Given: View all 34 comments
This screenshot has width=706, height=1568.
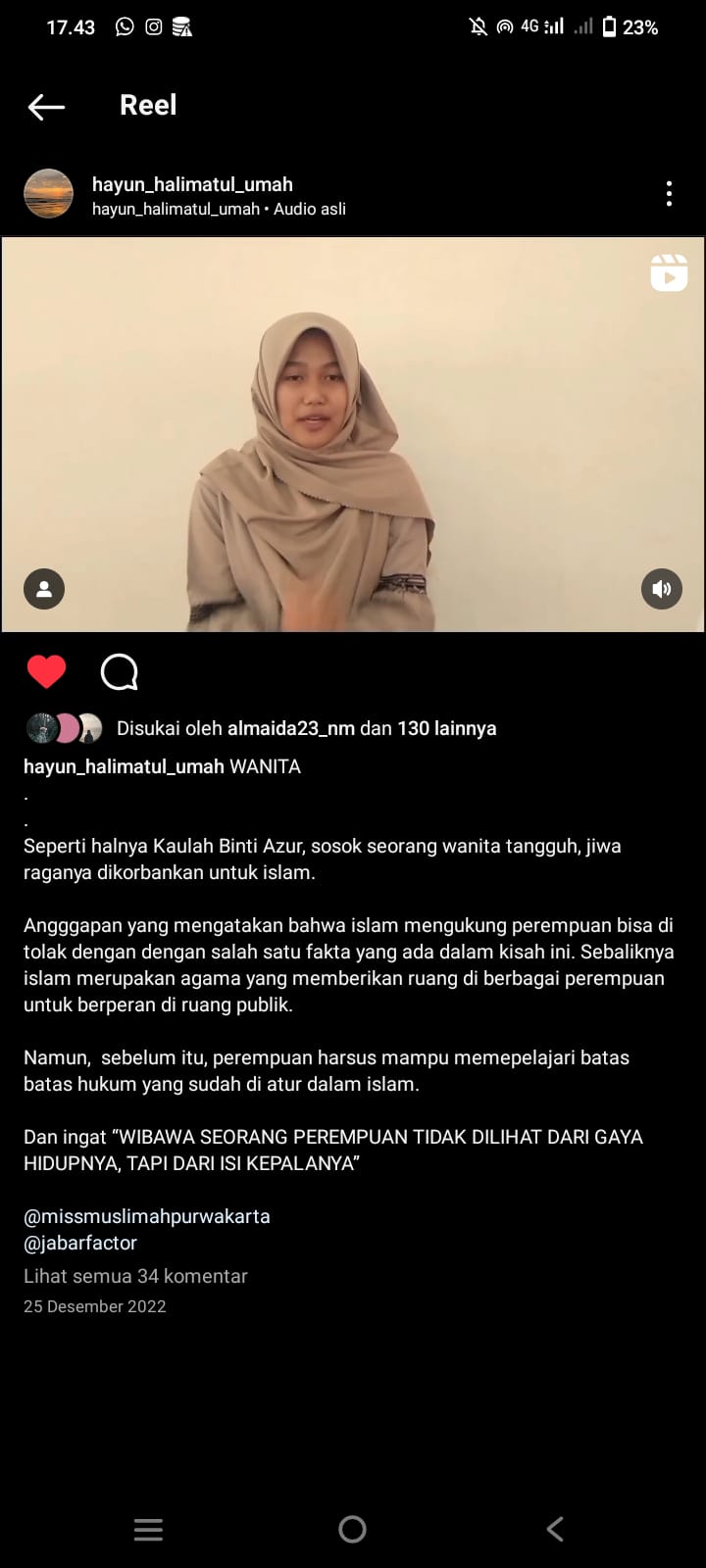Looking at the screenshot, I should click(135, 1276).
